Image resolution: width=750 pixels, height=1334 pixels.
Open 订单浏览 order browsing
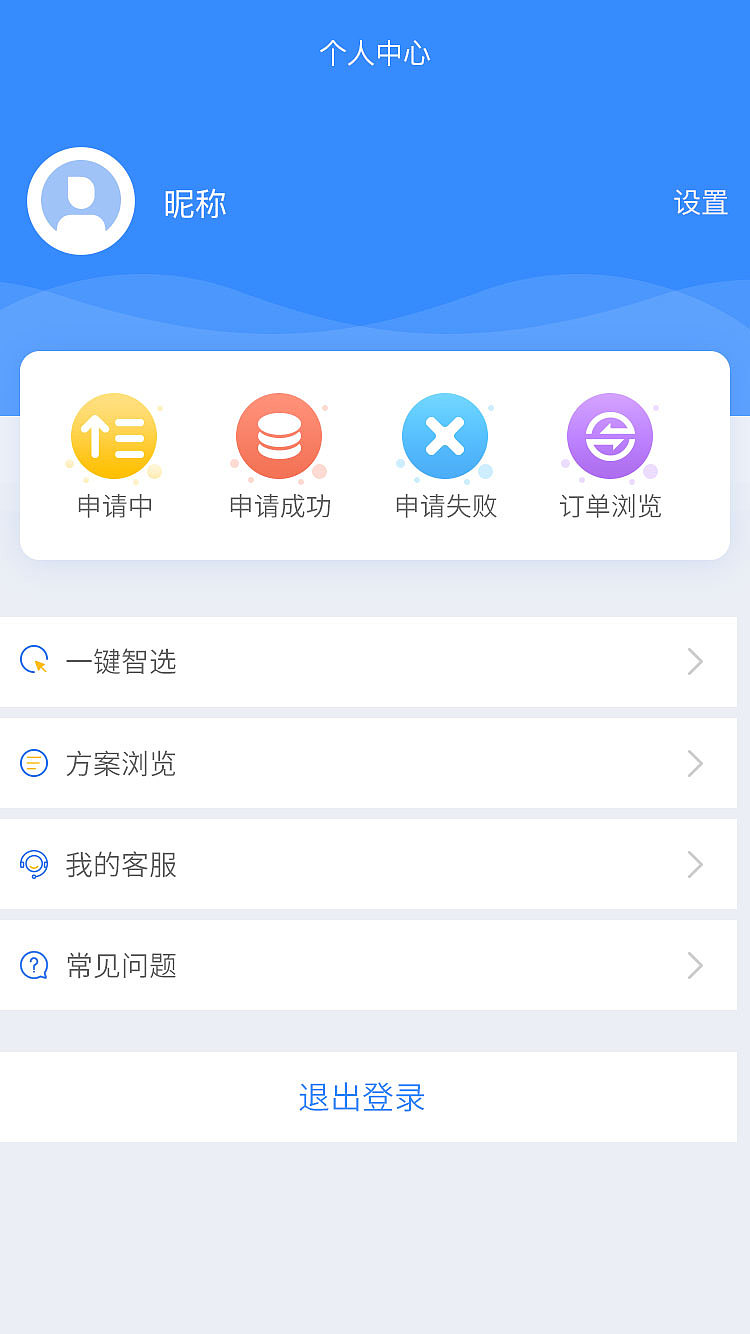click(610, 455)
